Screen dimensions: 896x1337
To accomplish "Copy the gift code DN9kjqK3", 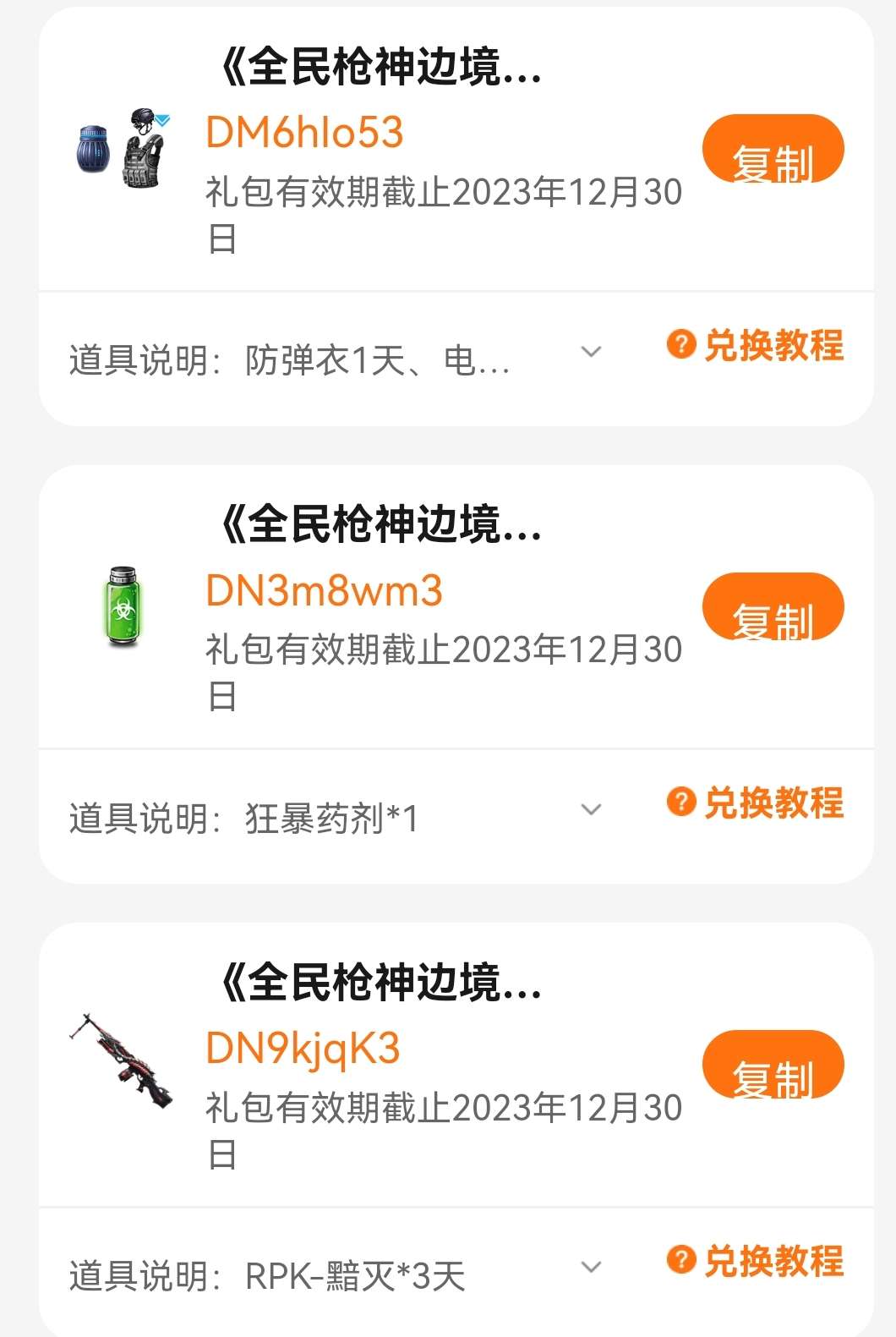I will point(773,1065).
